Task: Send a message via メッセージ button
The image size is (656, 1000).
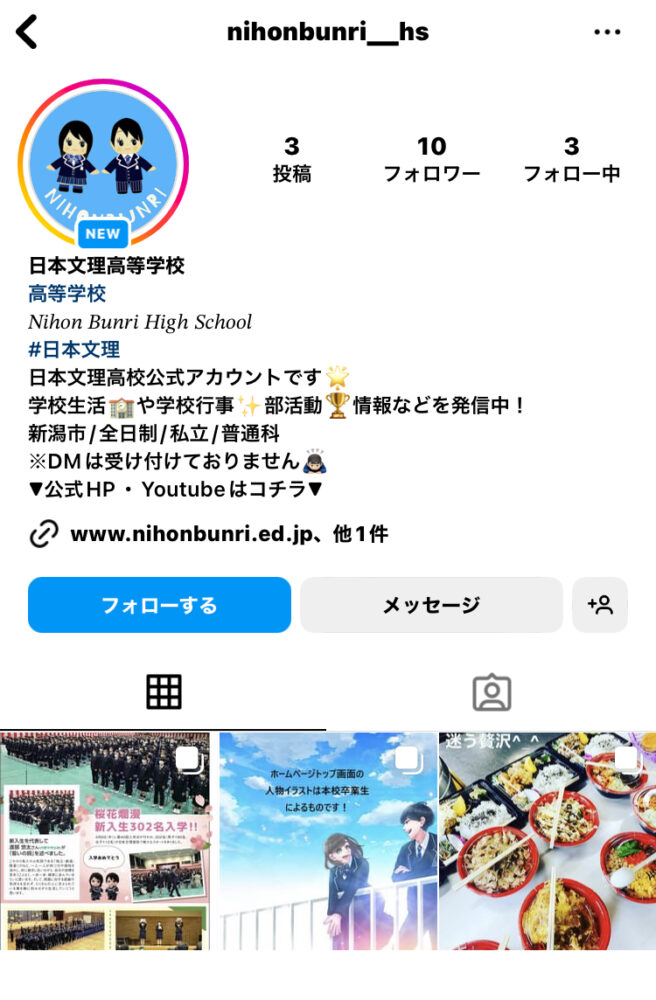Action: click(431, 605)
